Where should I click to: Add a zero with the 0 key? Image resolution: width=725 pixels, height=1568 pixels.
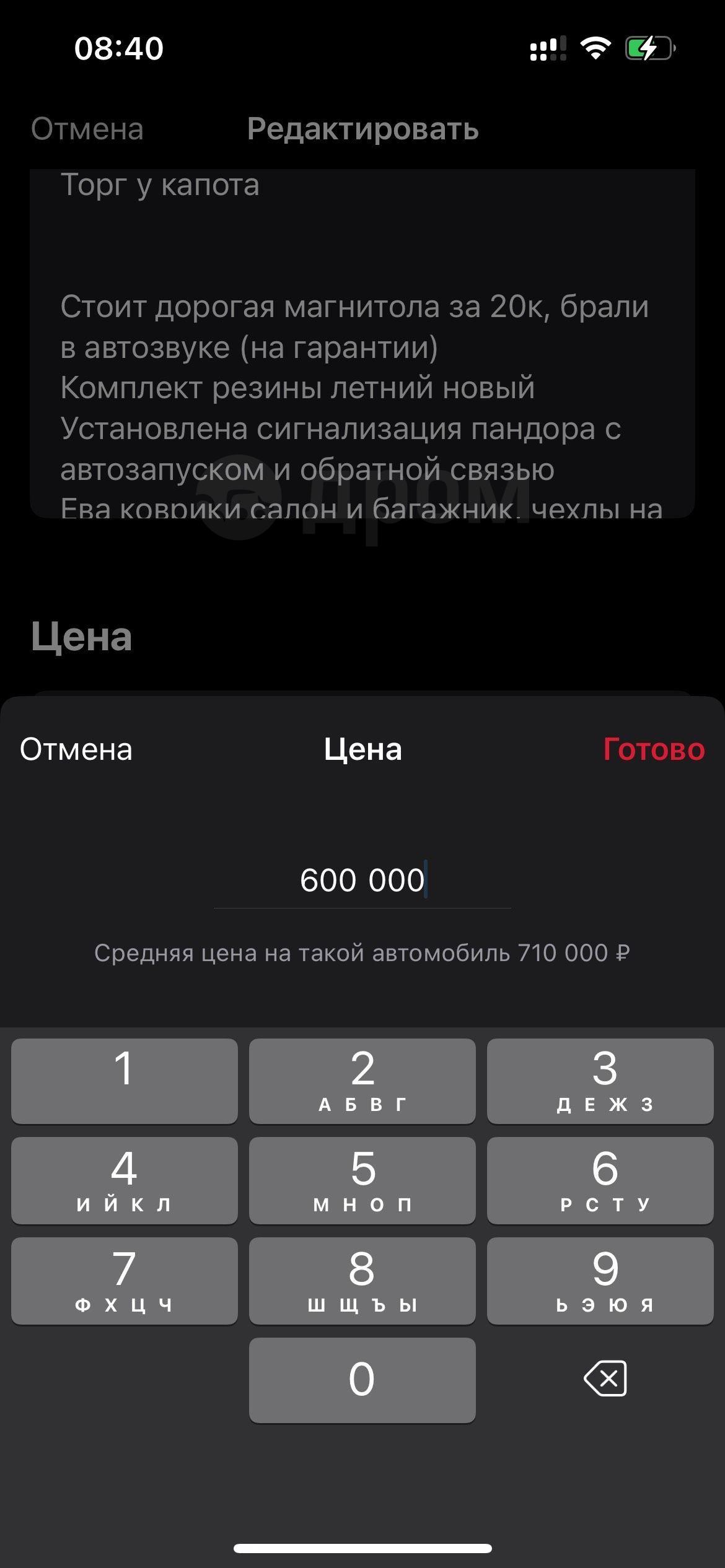[362, 1380]
